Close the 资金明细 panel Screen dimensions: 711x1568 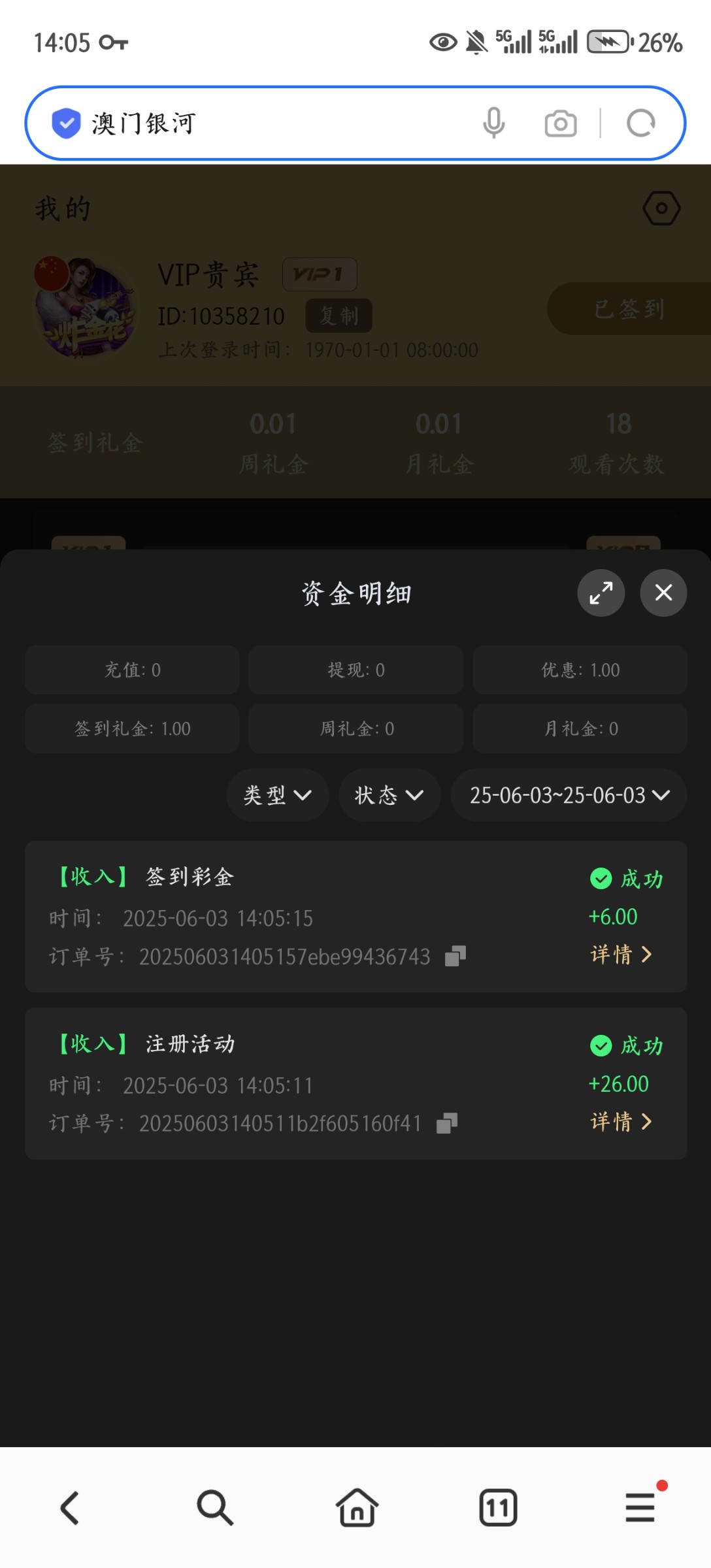[663, 593]
